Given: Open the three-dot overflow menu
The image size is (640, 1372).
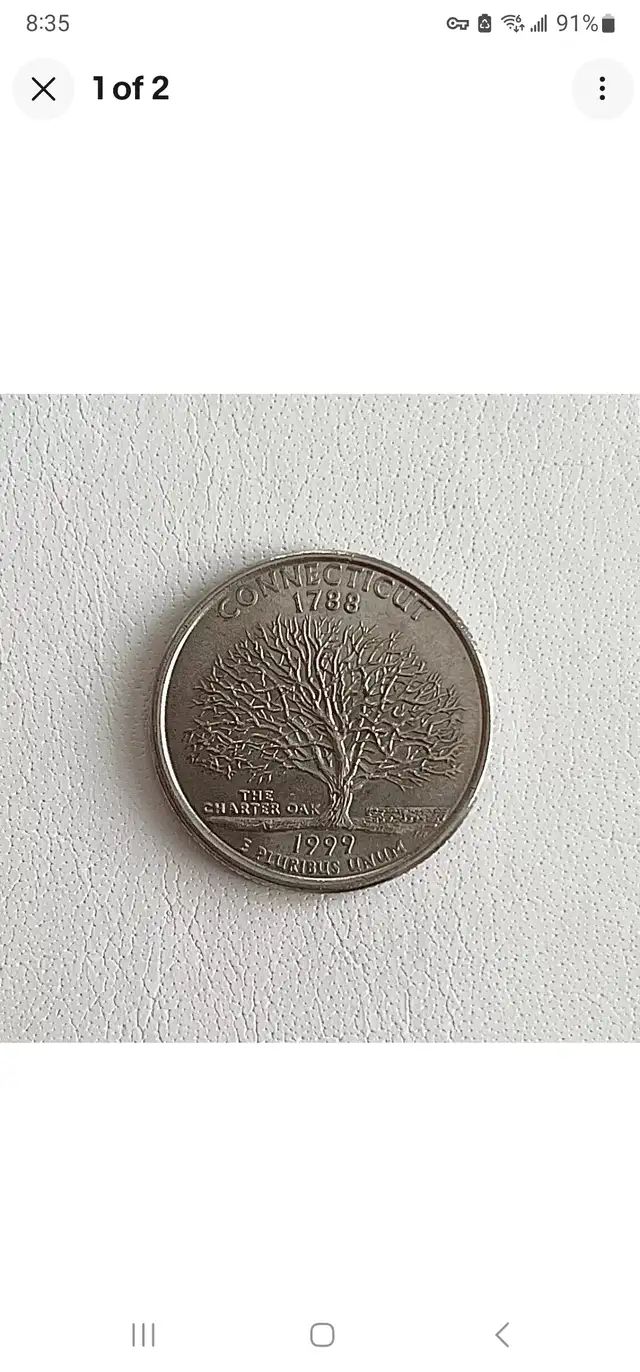Looking at the screenshot, I should (x=602, y=89).
